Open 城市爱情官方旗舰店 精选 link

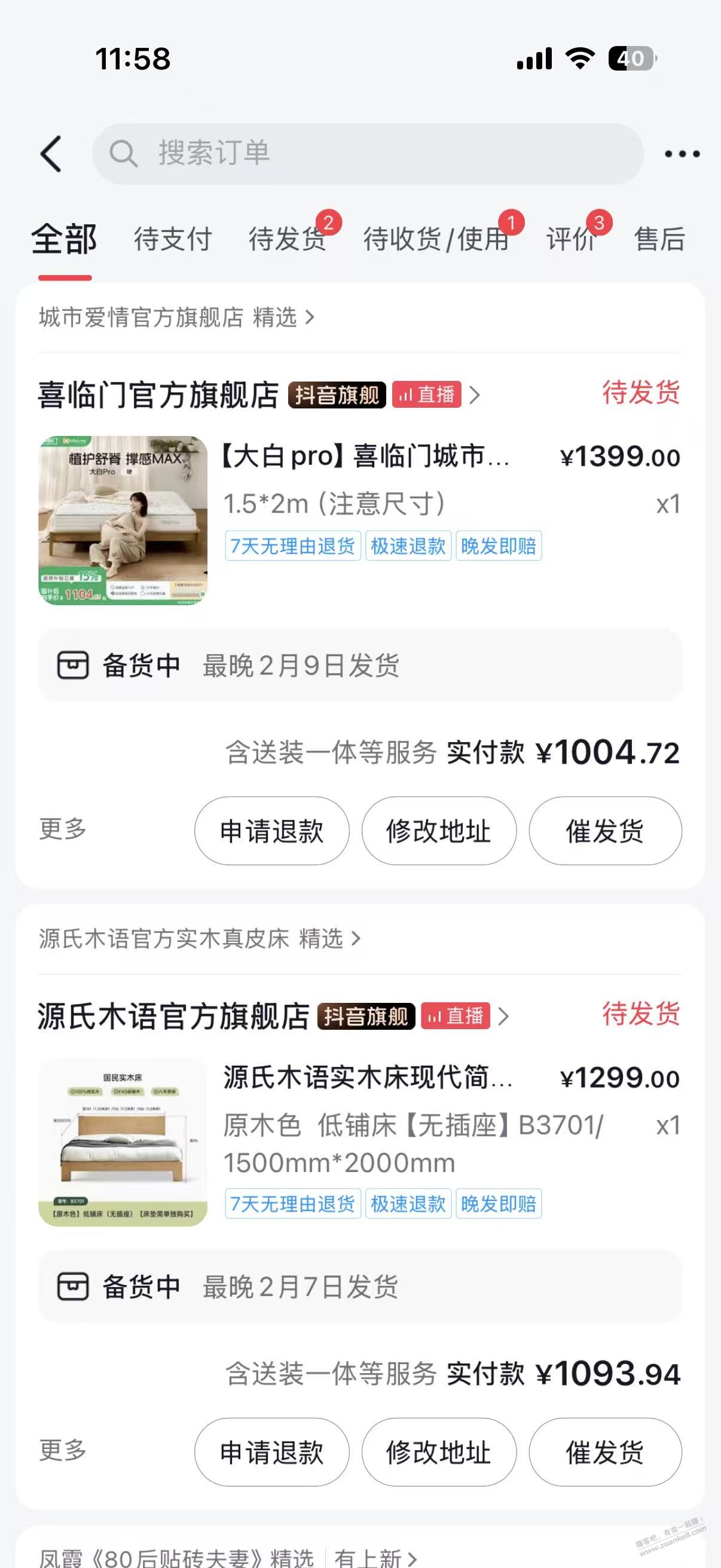point(176,318)
